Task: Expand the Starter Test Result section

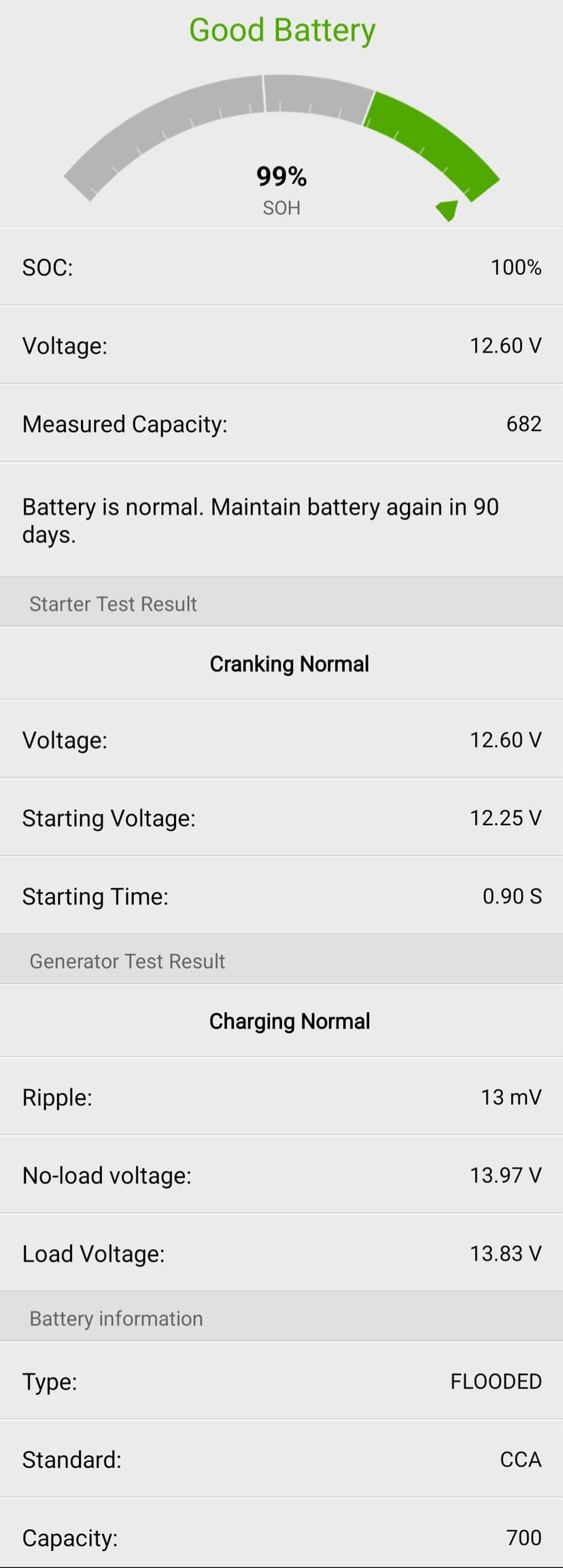Action: 281,603
